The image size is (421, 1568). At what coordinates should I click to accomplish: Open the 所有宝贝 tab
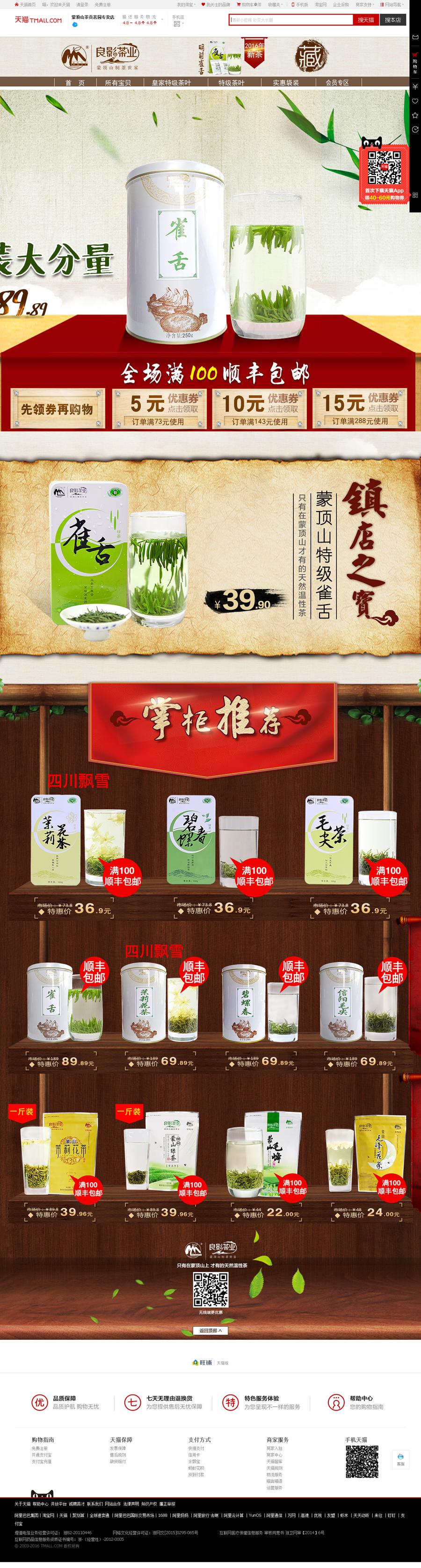click(x=117, y=83)
